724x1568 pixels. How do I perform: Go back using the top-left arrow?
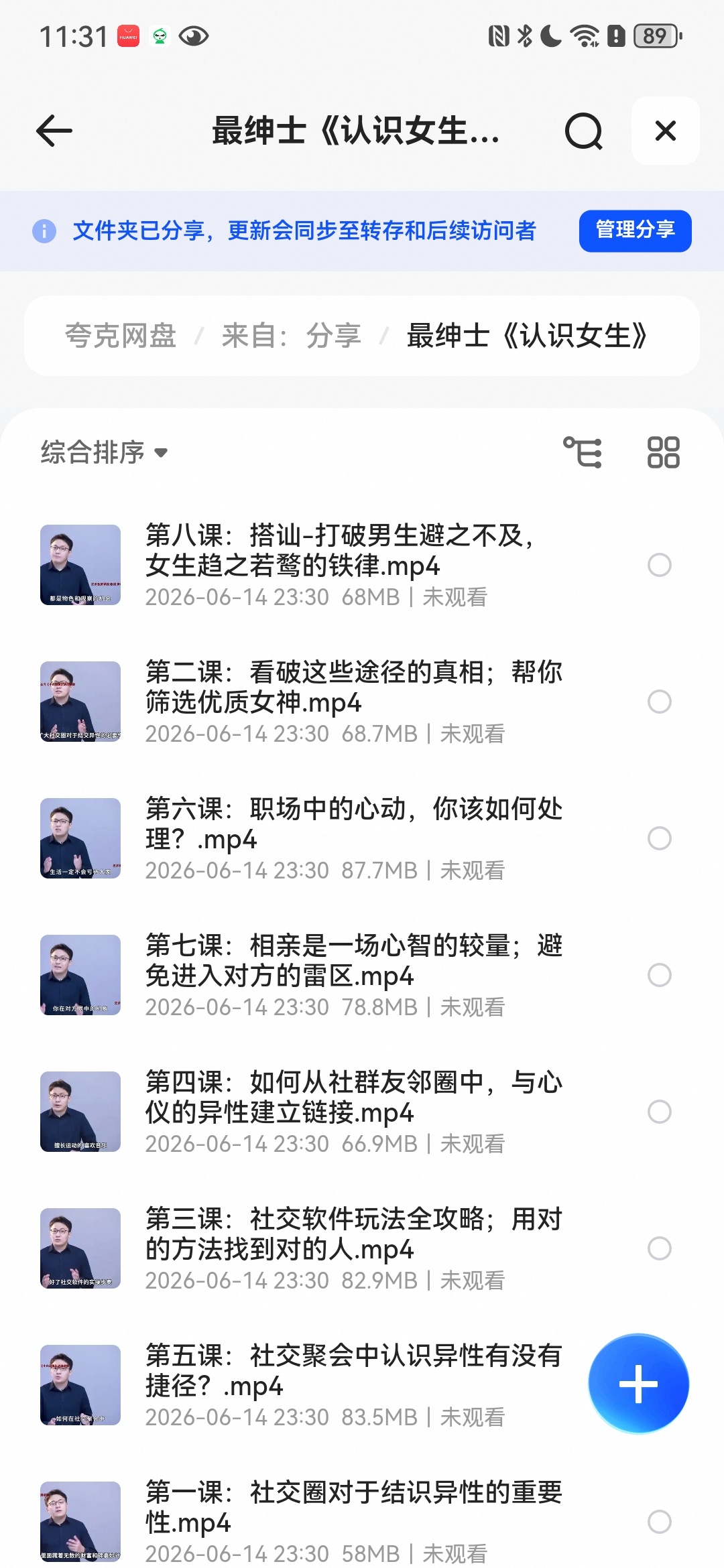pyautogui.click(x=54, y=131)
